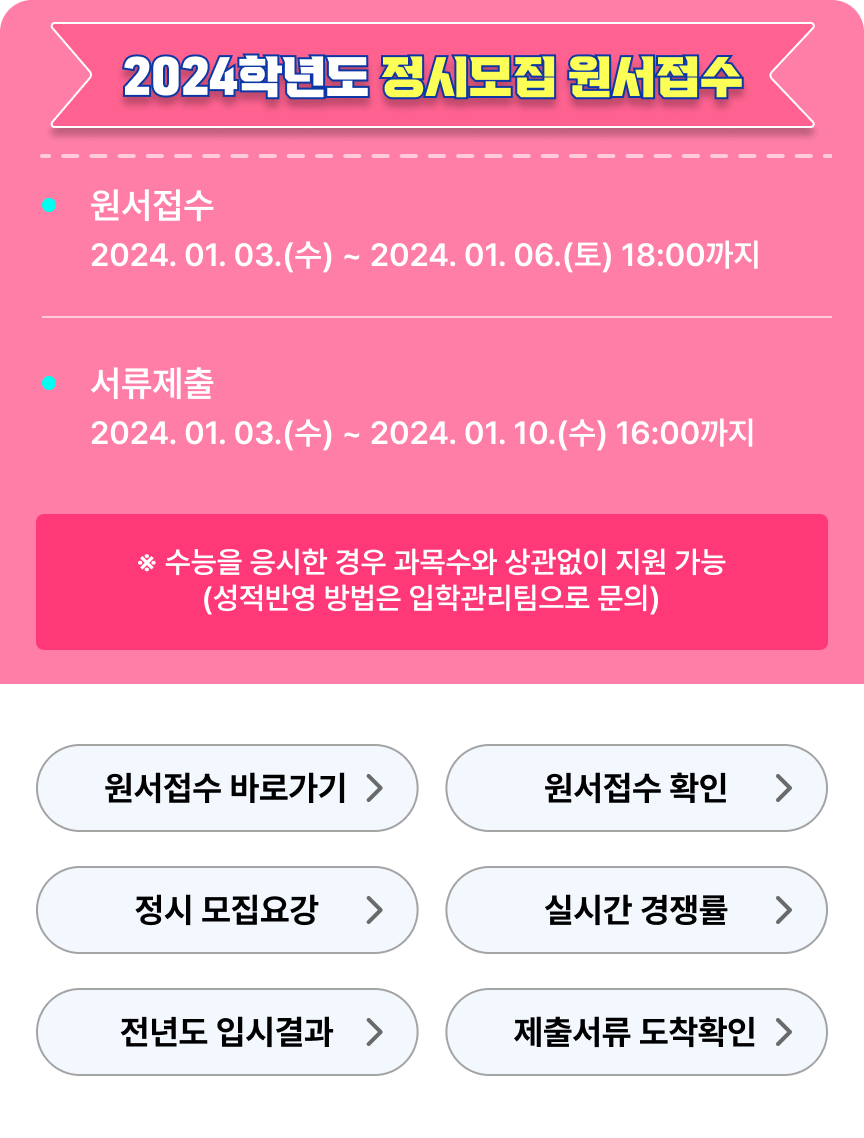The image size is (864, 1138).
Task: View 정시 모집요강
Action: [227, 910]
